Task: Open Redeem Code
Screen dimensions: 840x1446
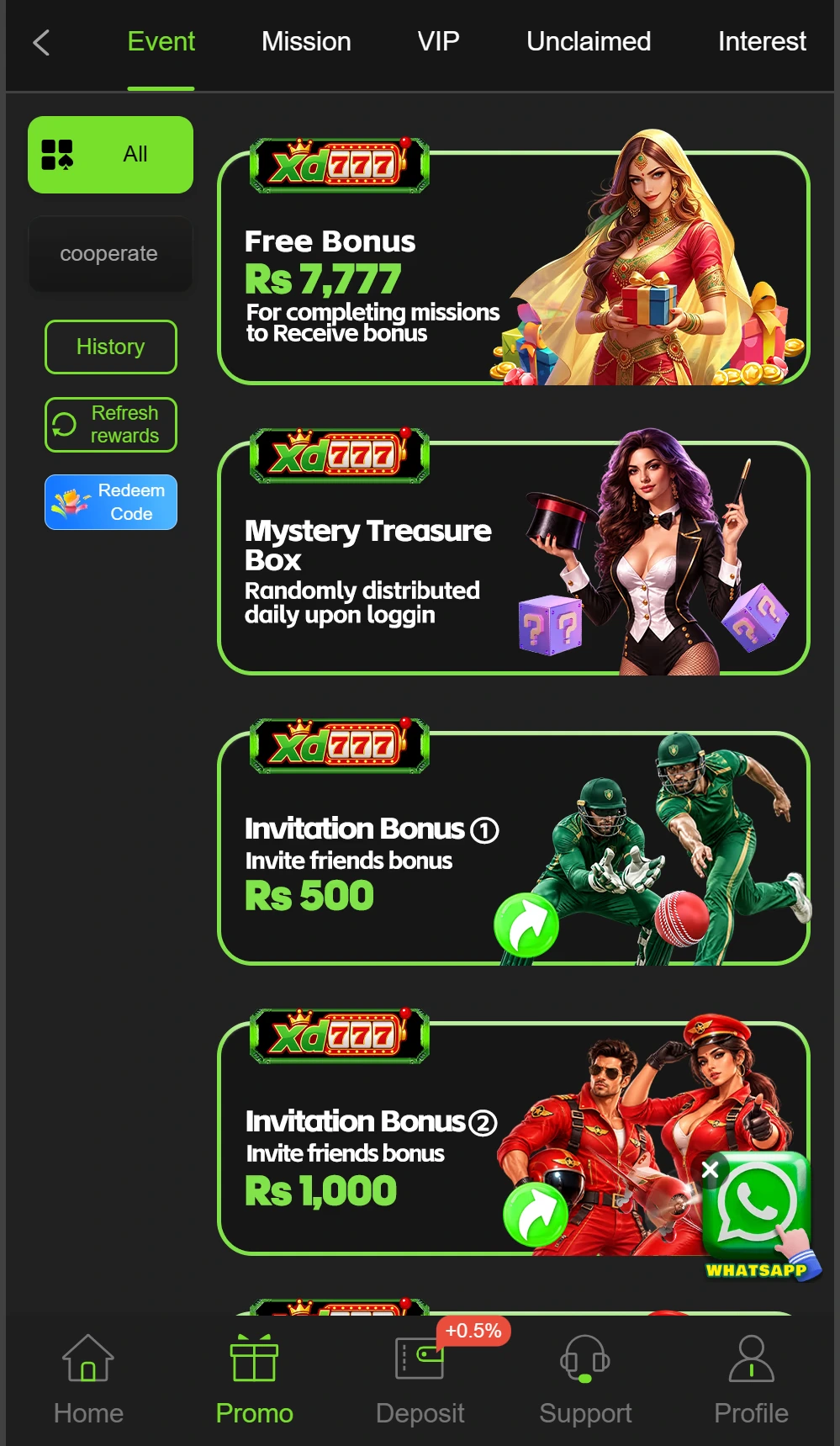Action: tap(111, 502)
